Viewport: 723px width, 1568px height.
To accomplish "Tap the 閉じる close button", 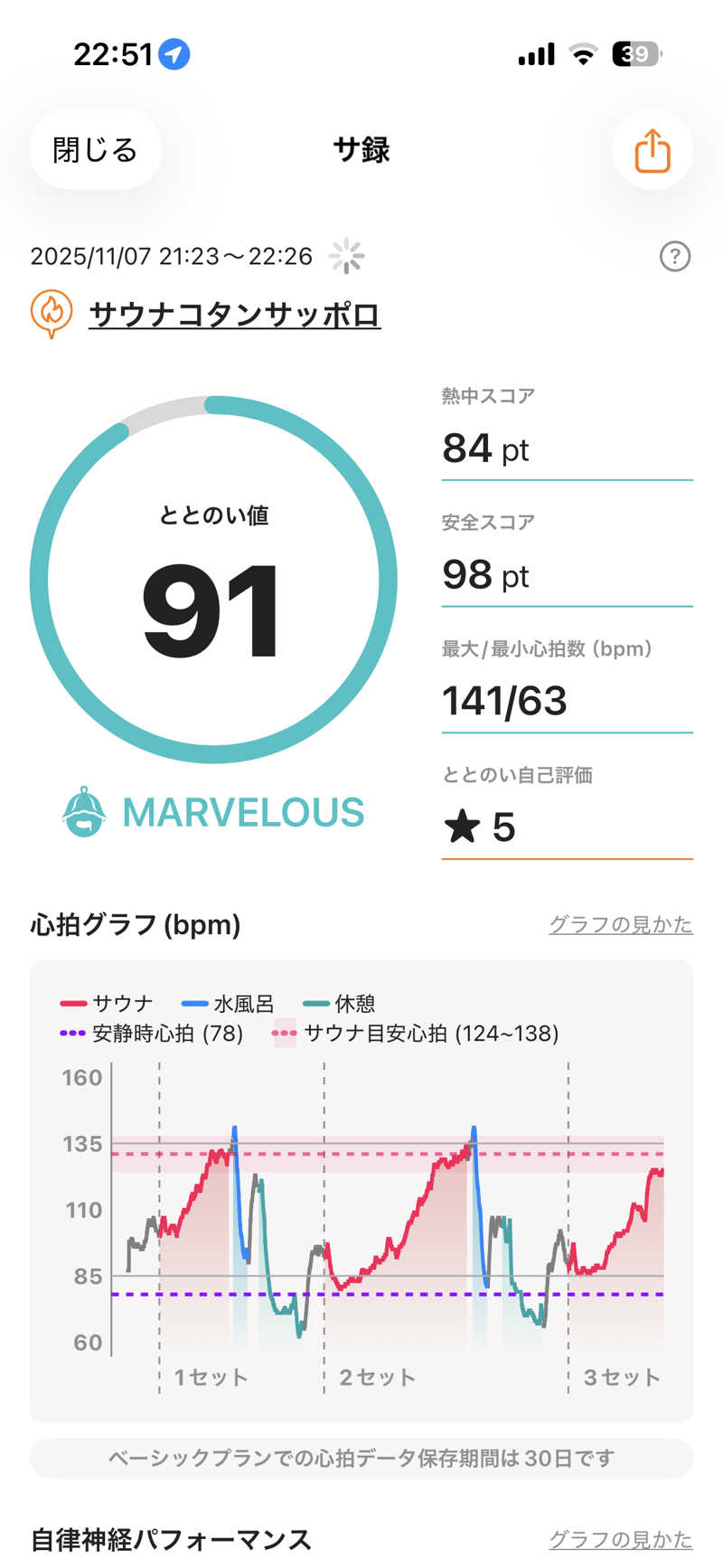I will (95, 149).
